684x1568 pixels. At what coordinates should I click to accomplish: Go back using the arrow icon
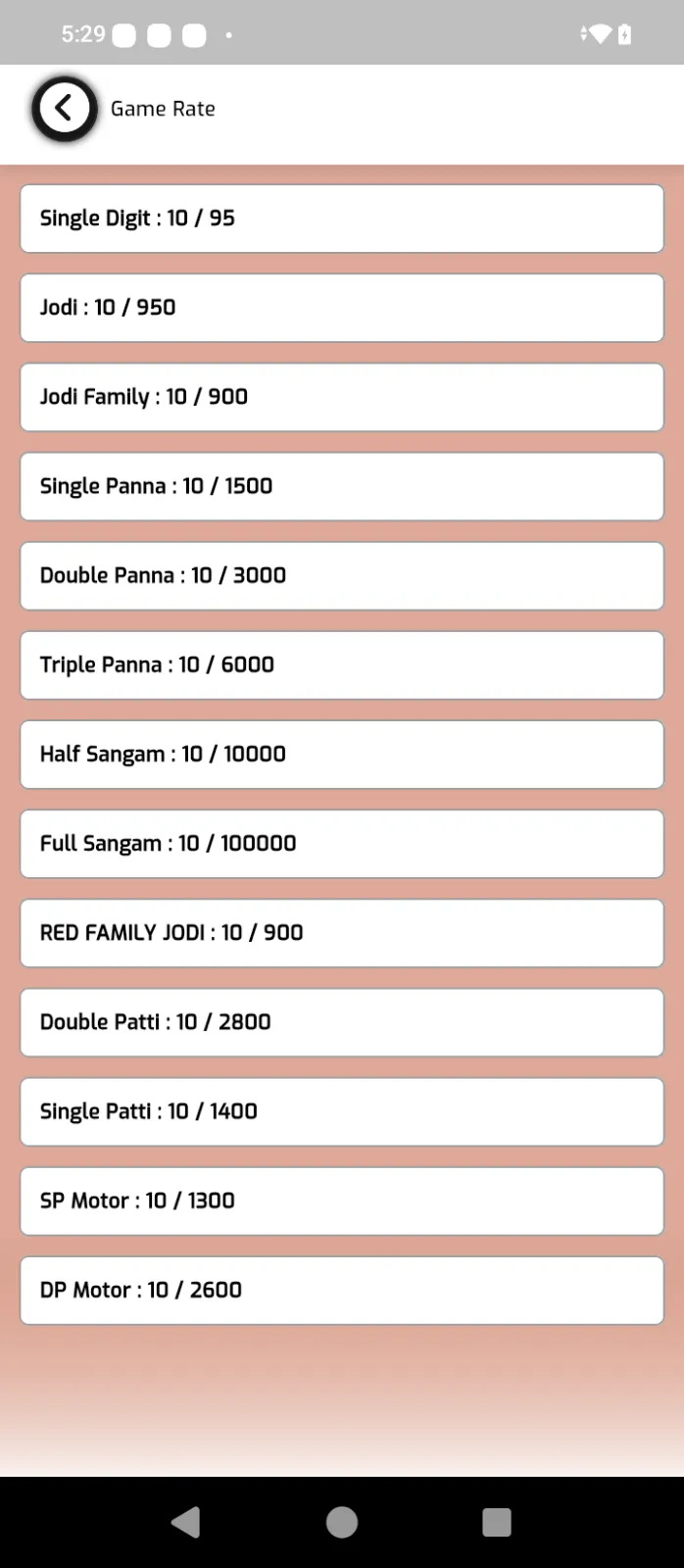click(65, 108)
